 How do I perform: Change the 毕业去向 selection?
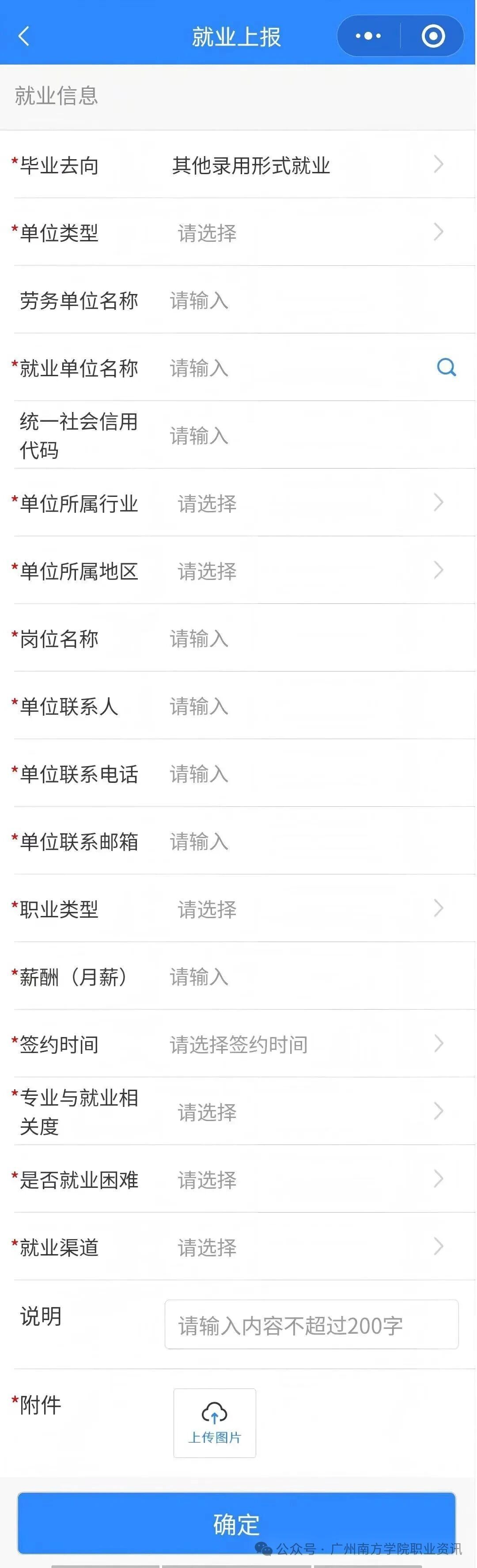click(x=304, y=165)
